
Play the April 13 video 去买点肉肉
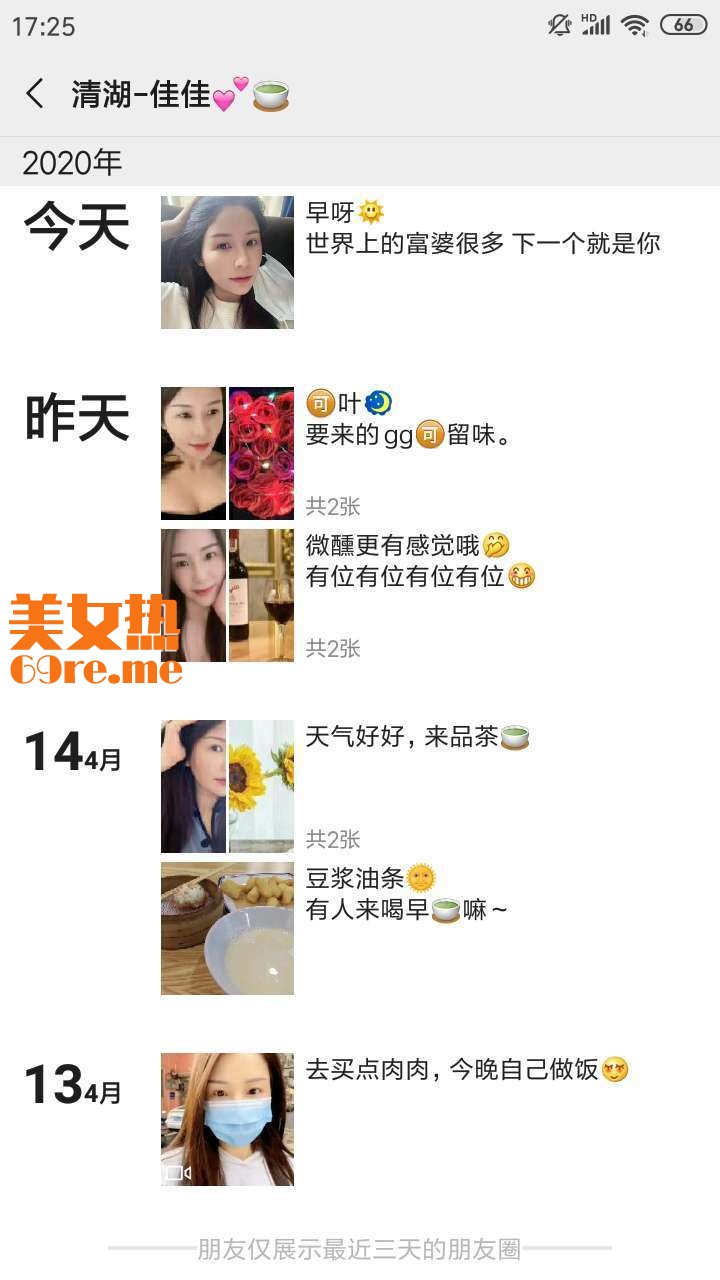(227, 1119)
